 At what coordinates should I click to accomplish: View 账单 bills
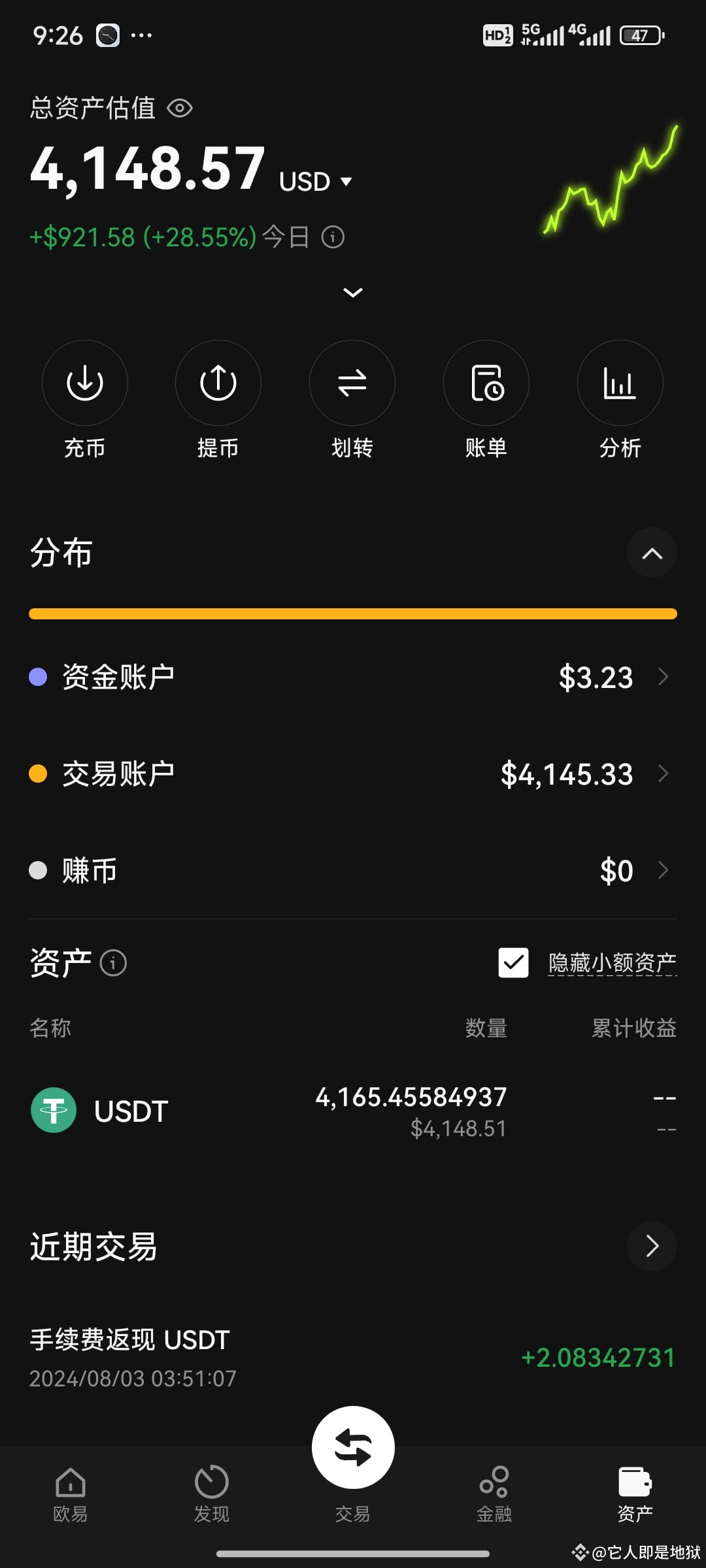click(x=486, y=384)
